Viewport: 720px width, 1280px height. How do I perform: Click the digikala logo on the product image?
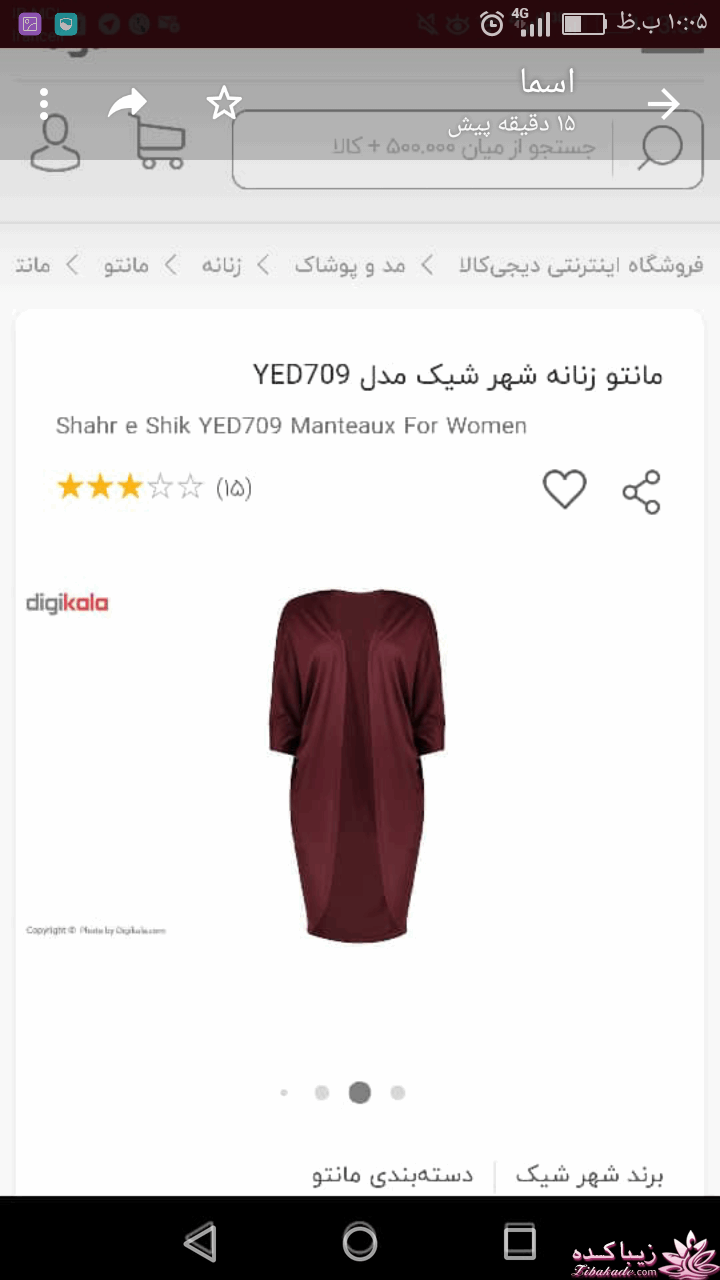tap(66, 602)
